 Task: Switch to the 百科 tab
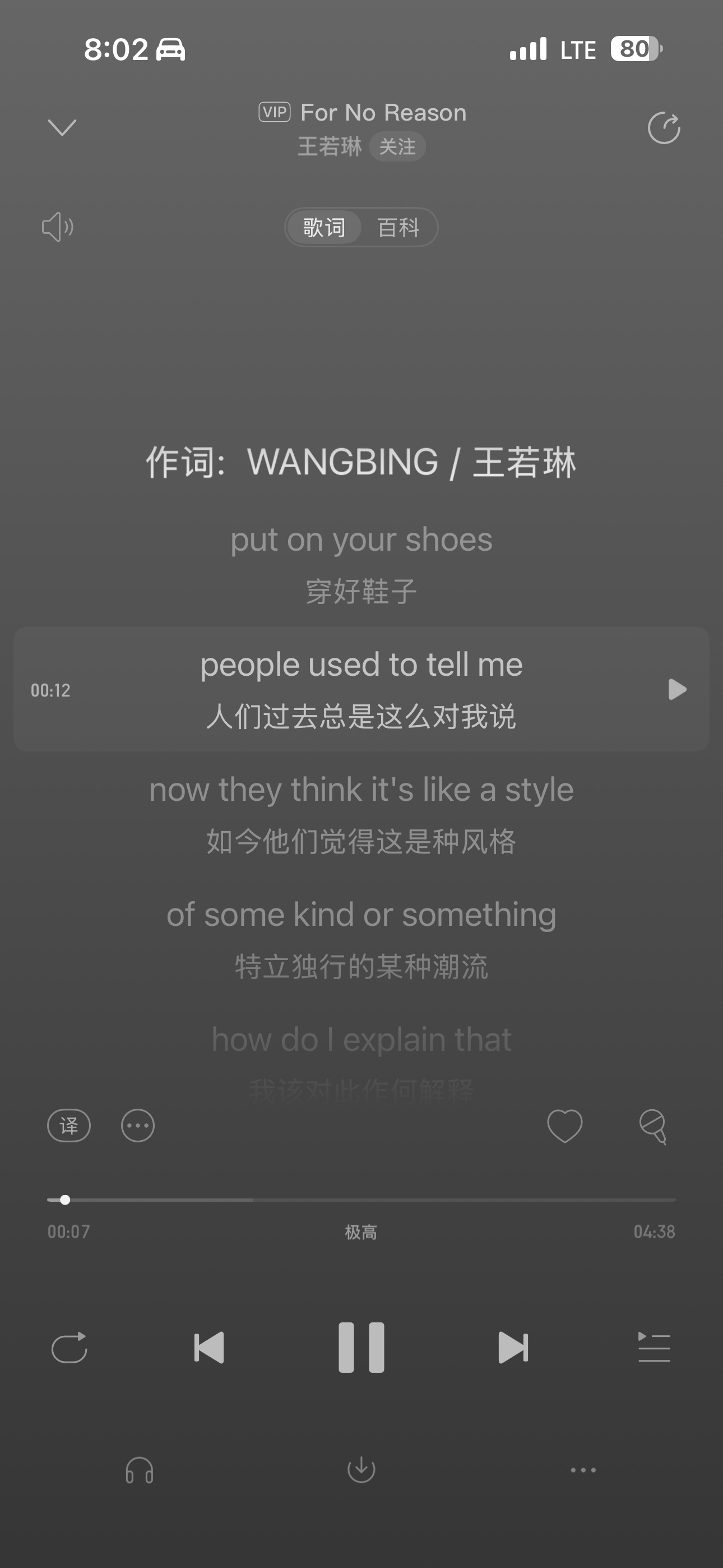398,228
